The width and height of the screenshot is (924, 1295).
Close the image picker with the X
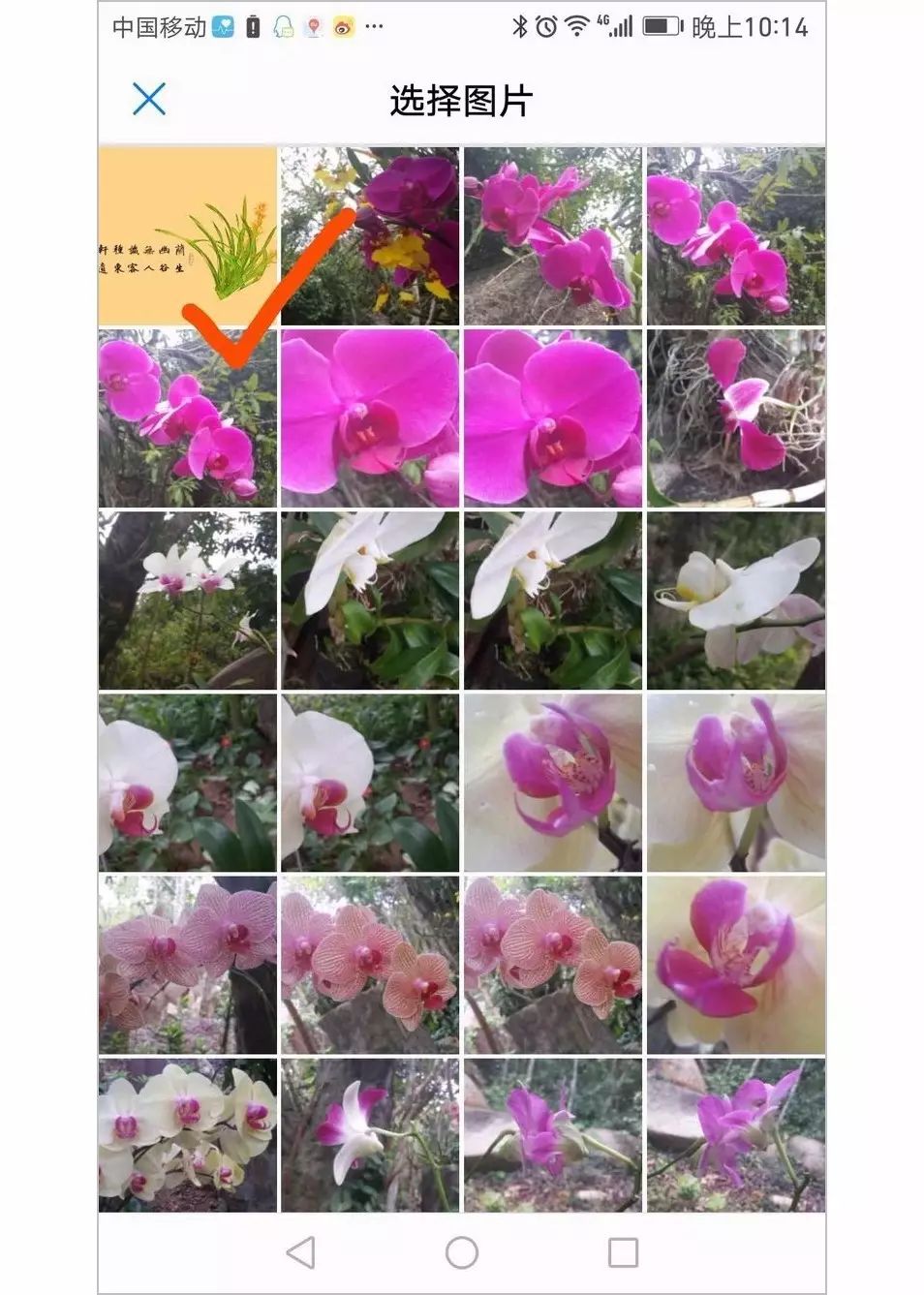point(149,99)
